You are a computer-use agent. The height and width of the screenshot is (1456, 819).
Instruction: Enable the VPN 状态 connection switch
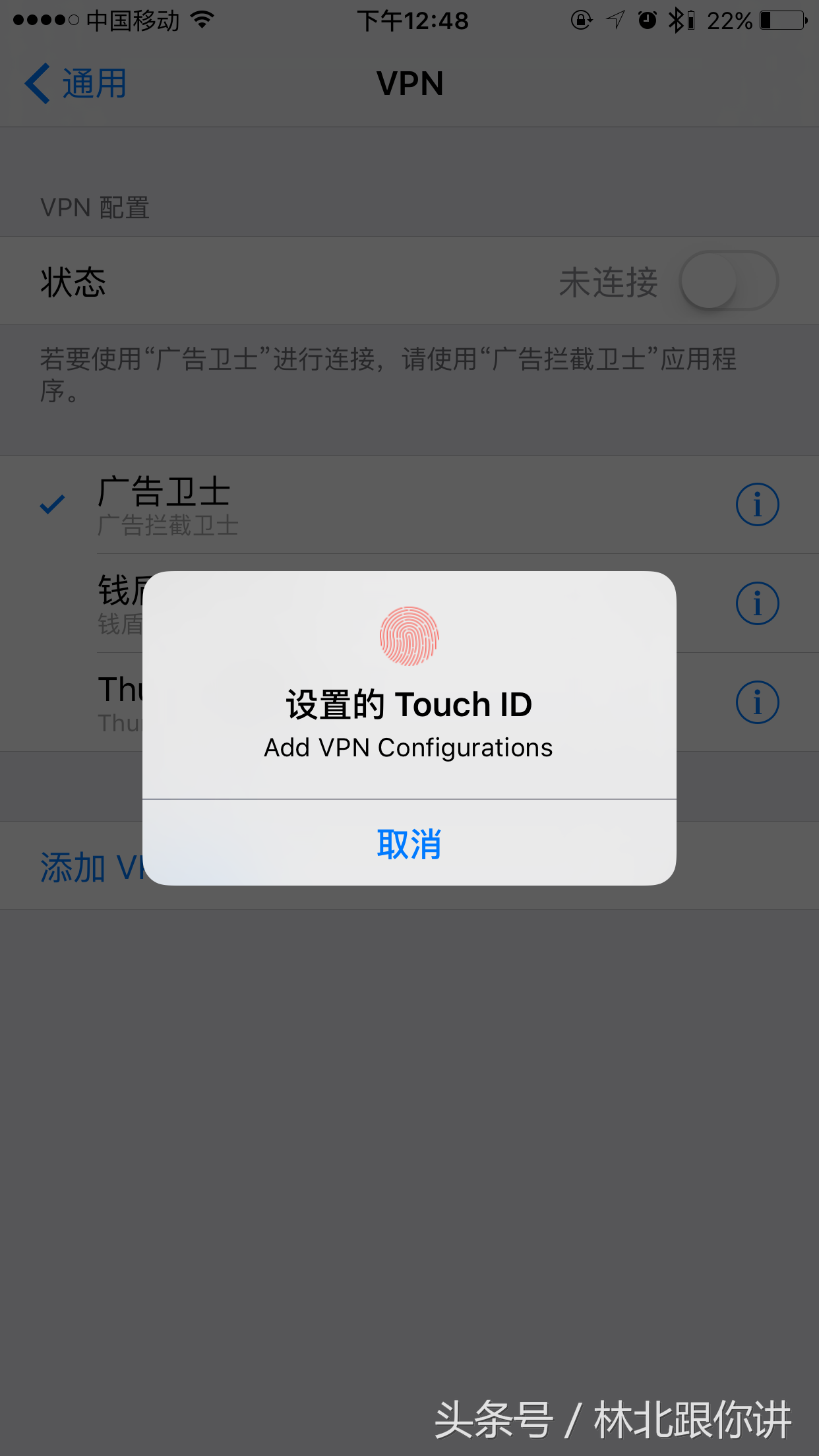click(x=729, y=280)
